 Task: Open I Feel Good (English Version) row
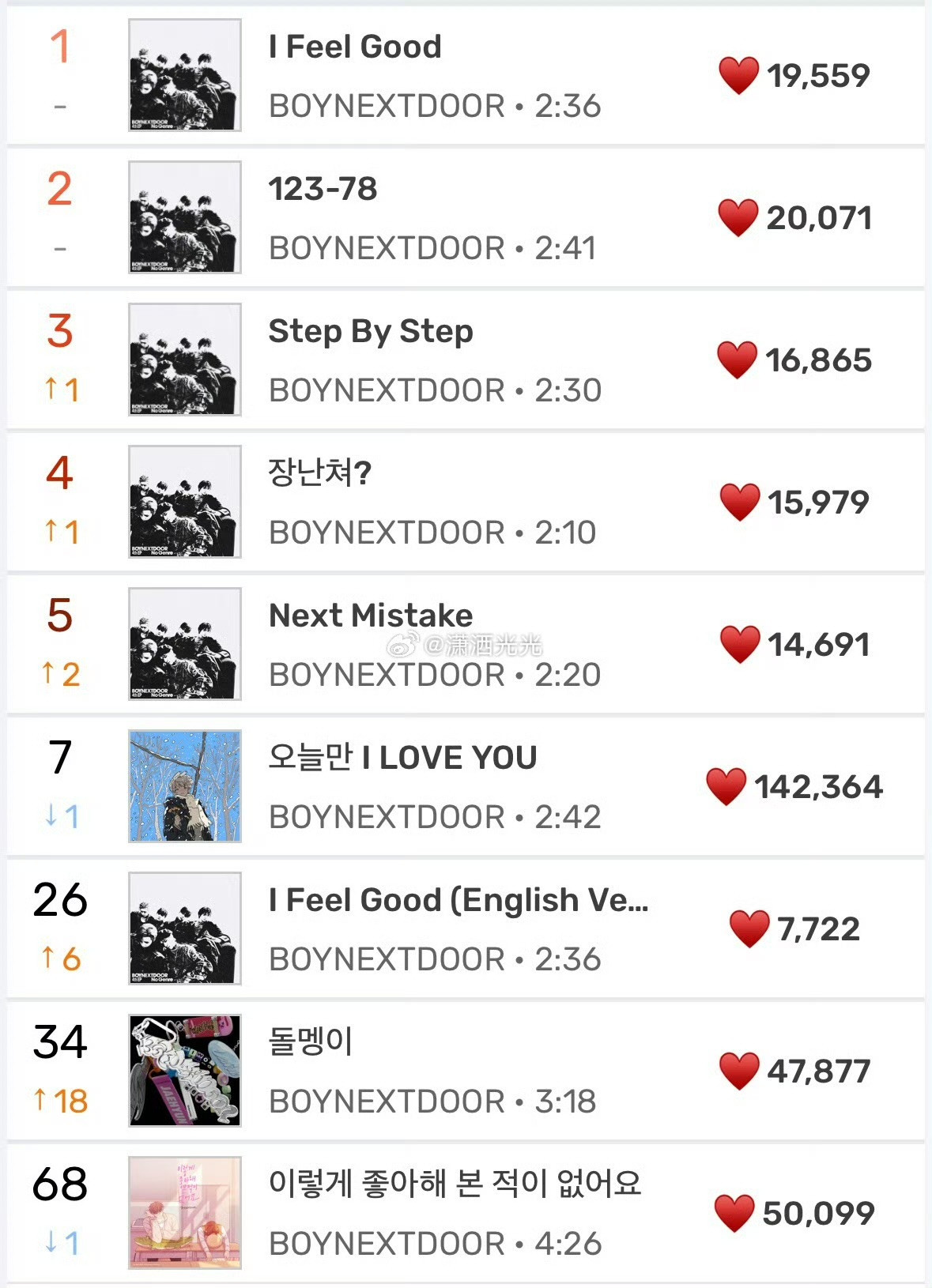tap(466, 928)
